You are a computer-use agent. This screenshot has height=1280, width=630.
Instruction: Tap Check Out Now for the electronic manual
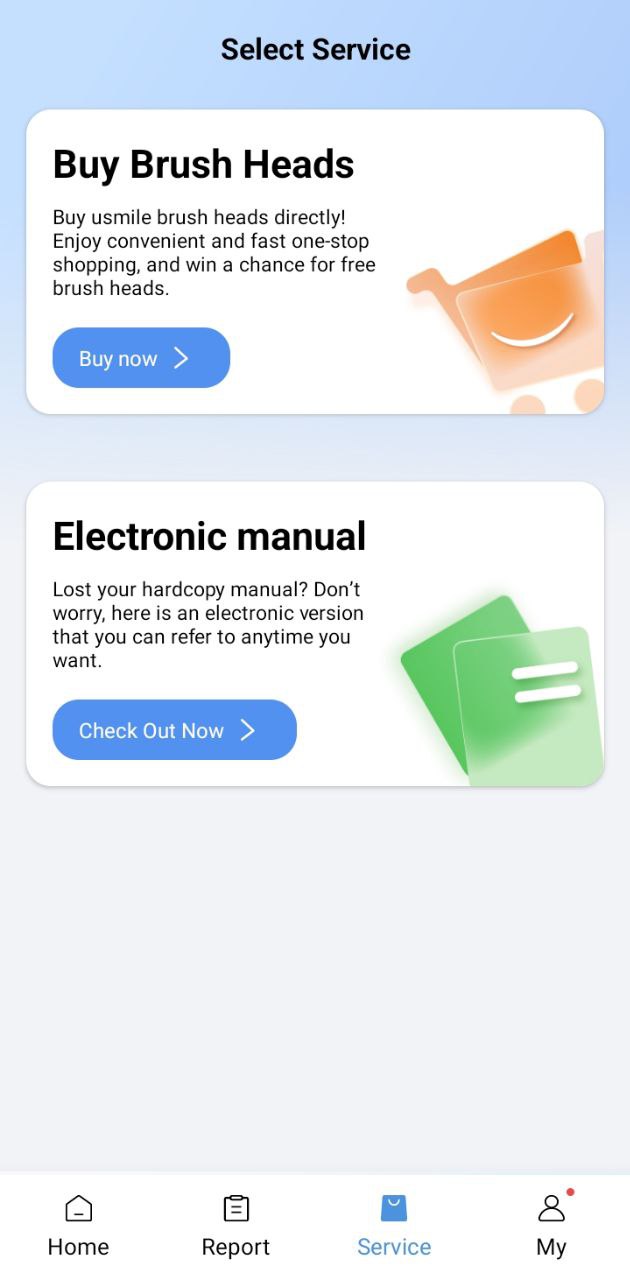tap(174, 730)
